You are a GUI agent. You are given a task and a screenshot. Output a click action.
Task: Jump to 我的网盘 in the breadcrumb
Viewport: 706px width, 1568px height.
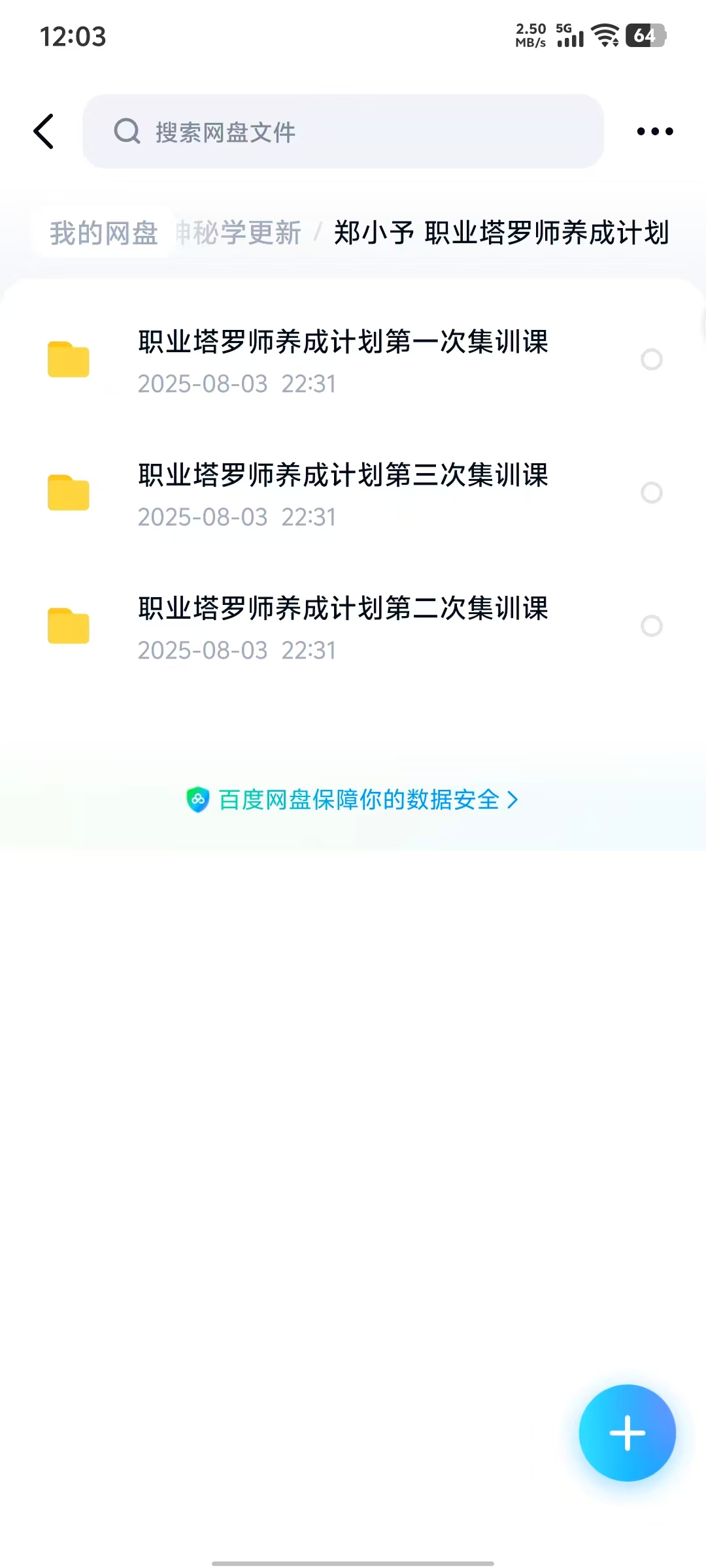click(x=103, y=233)
